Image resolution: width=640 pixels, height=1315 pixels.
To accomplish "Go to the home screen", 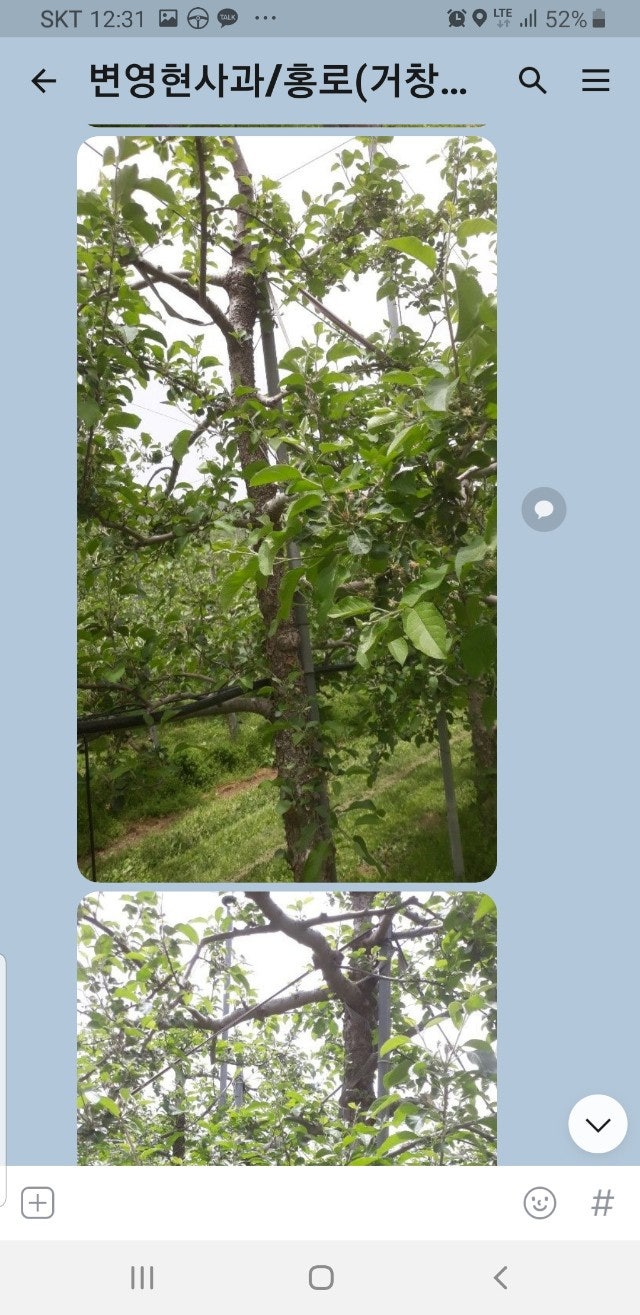I will tap(321, 1277).
